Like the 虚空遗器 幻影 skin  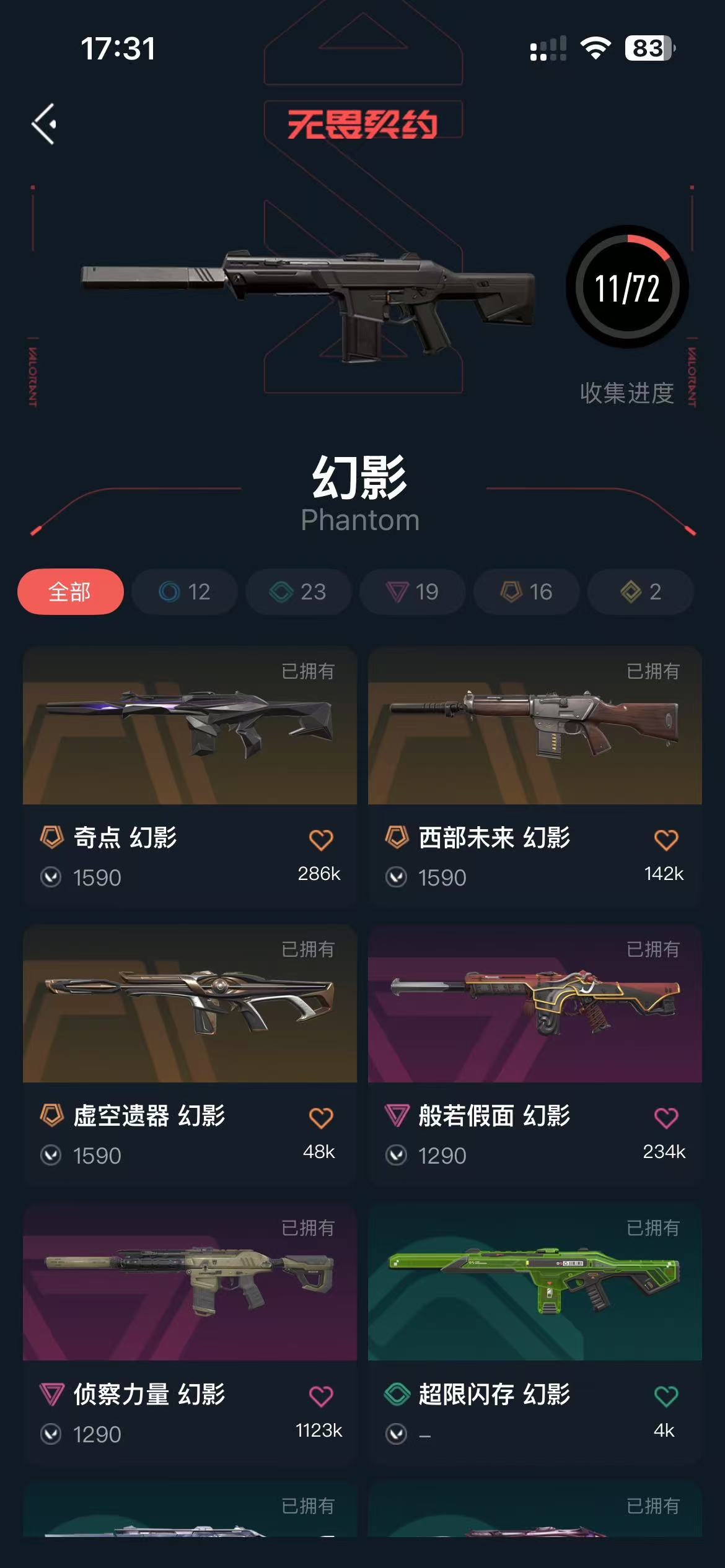(x=321, y=1118)
